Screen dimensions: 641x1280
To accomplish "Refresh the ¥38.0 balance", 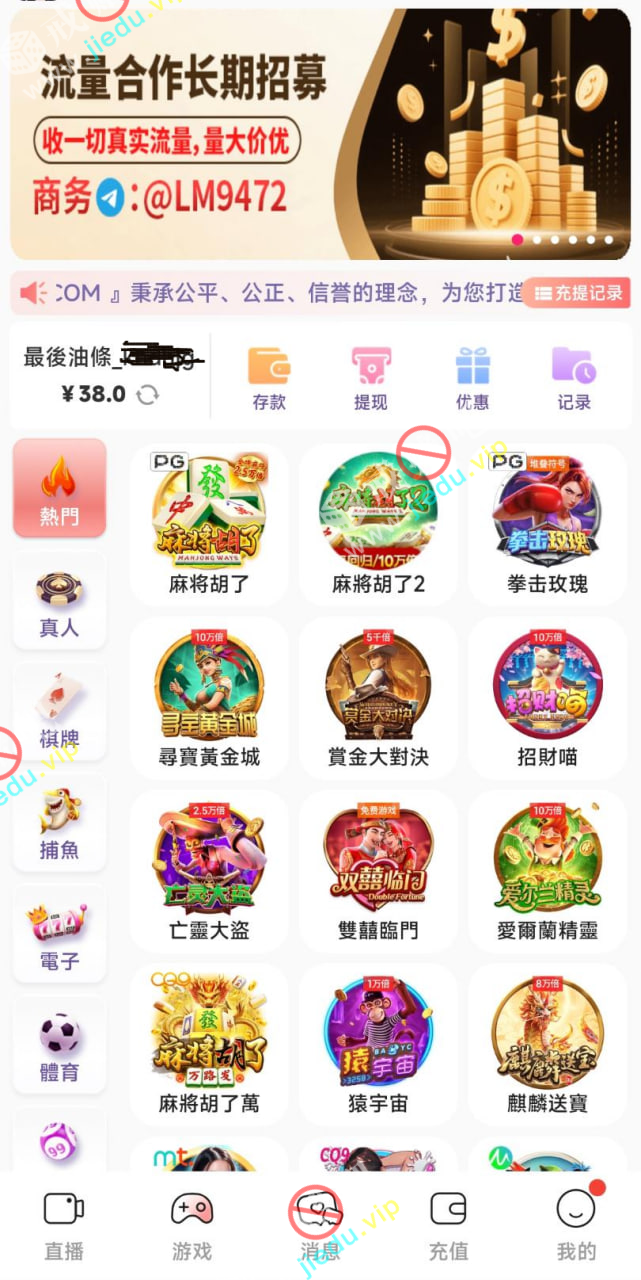I will pos(148,394).
